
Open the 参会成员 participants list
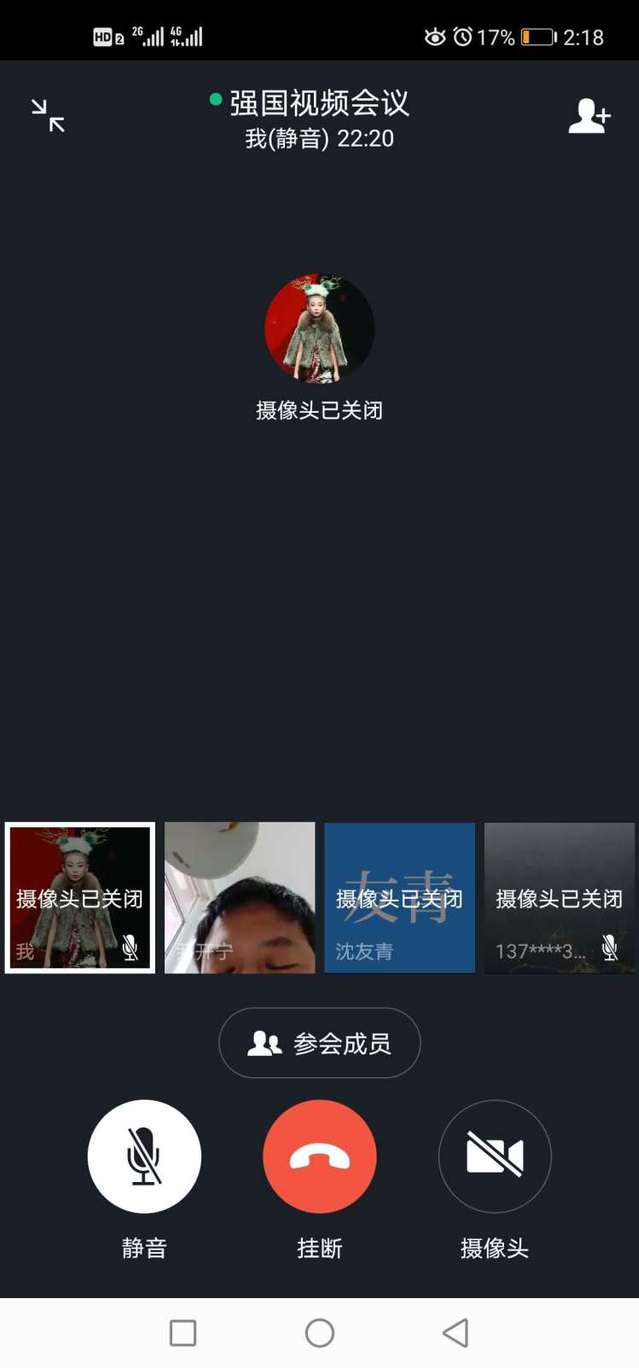click(x=319, y=1043)
